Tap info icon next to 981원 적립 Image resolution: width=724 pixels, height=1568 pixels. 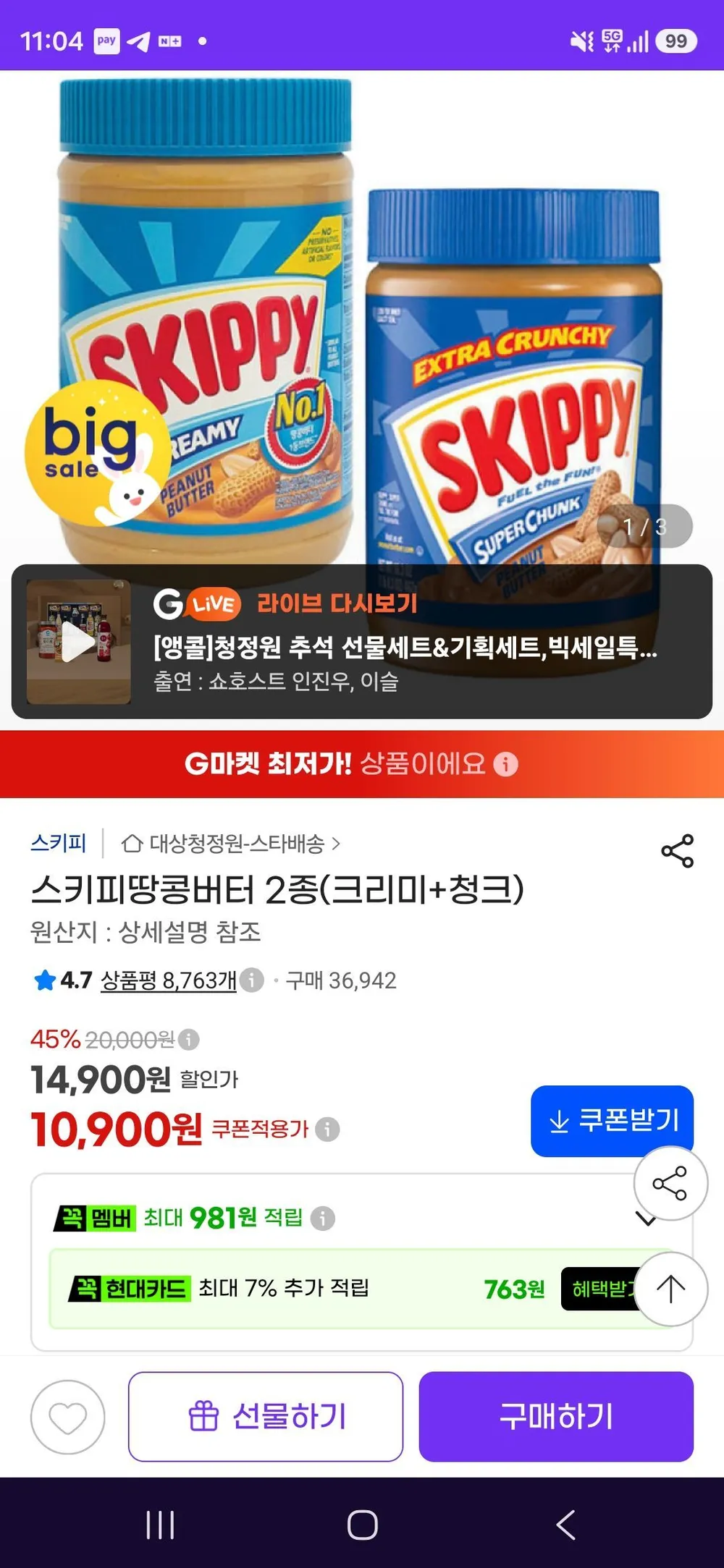[x=322, y=1218]
